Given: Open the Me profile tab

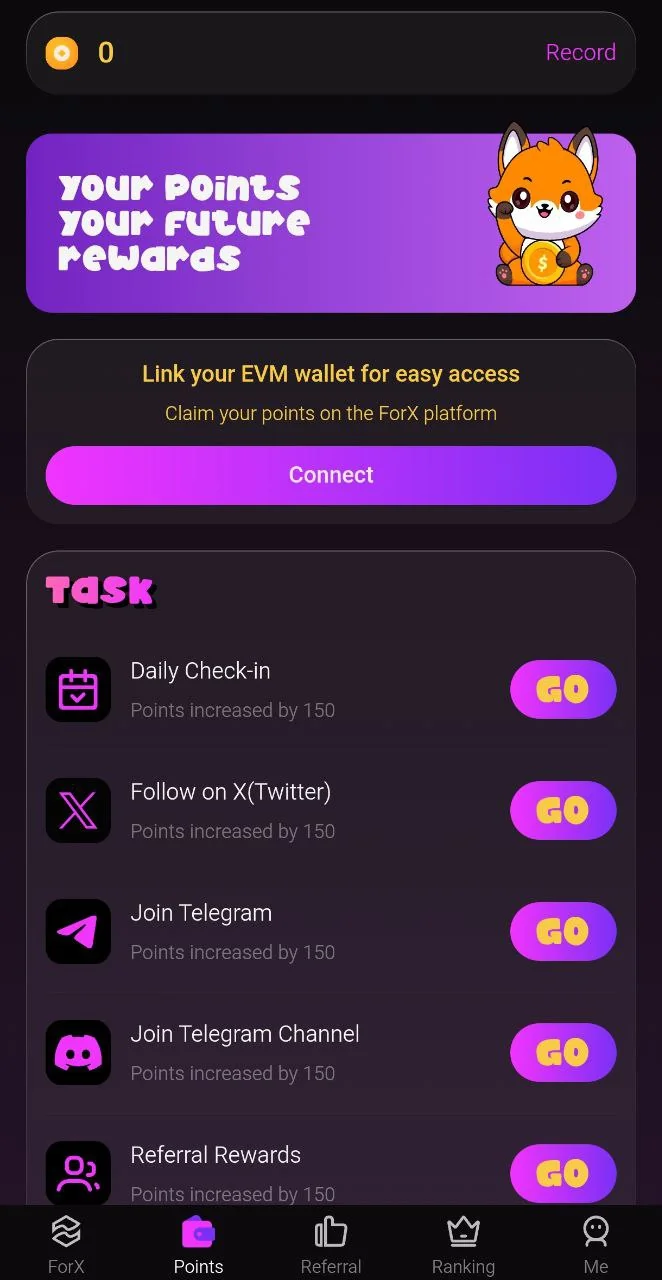Looking at the screenshot, I should click(596, 1245).
